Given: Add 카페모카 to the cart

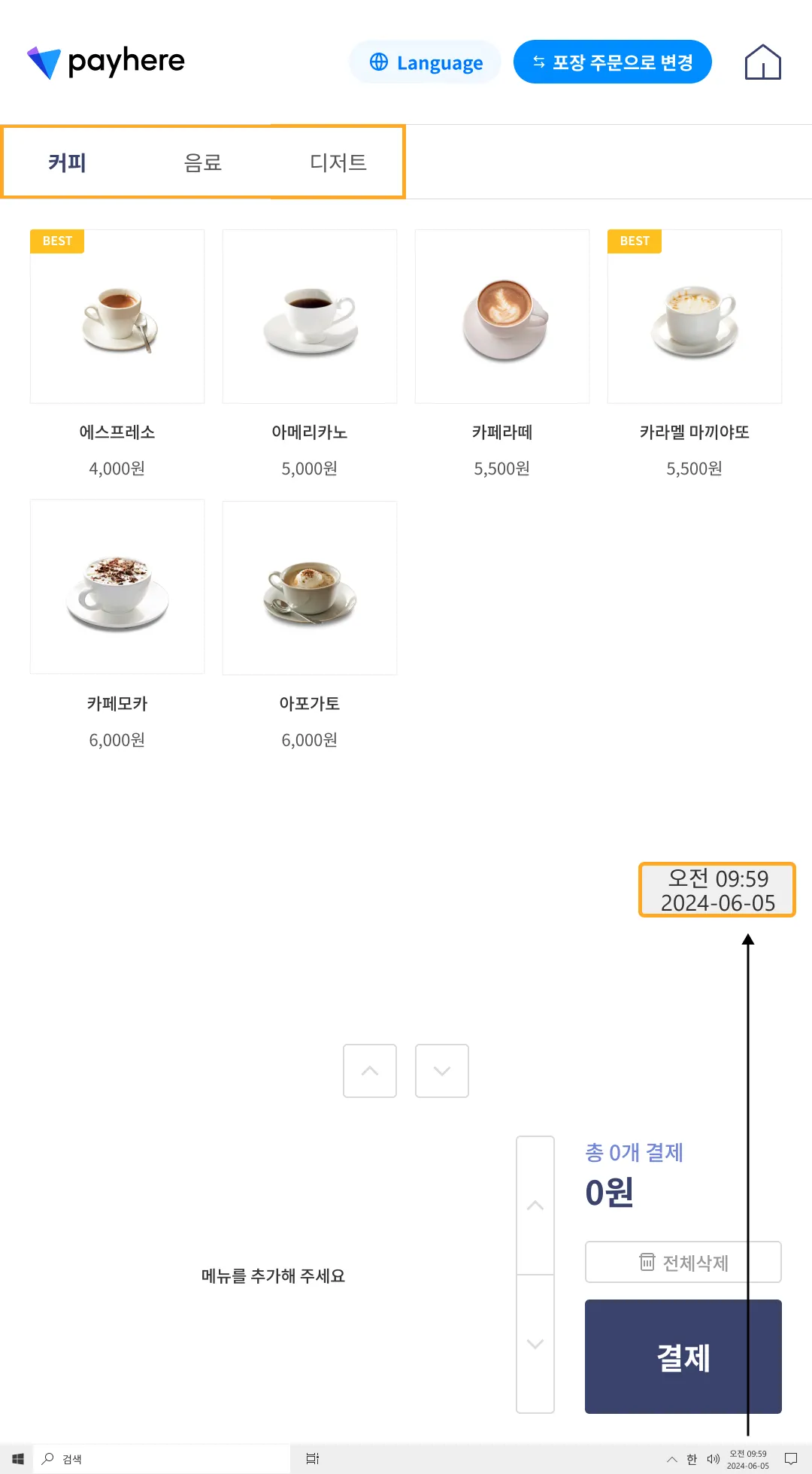Looking at the screenshot, I should pos(117,587).
